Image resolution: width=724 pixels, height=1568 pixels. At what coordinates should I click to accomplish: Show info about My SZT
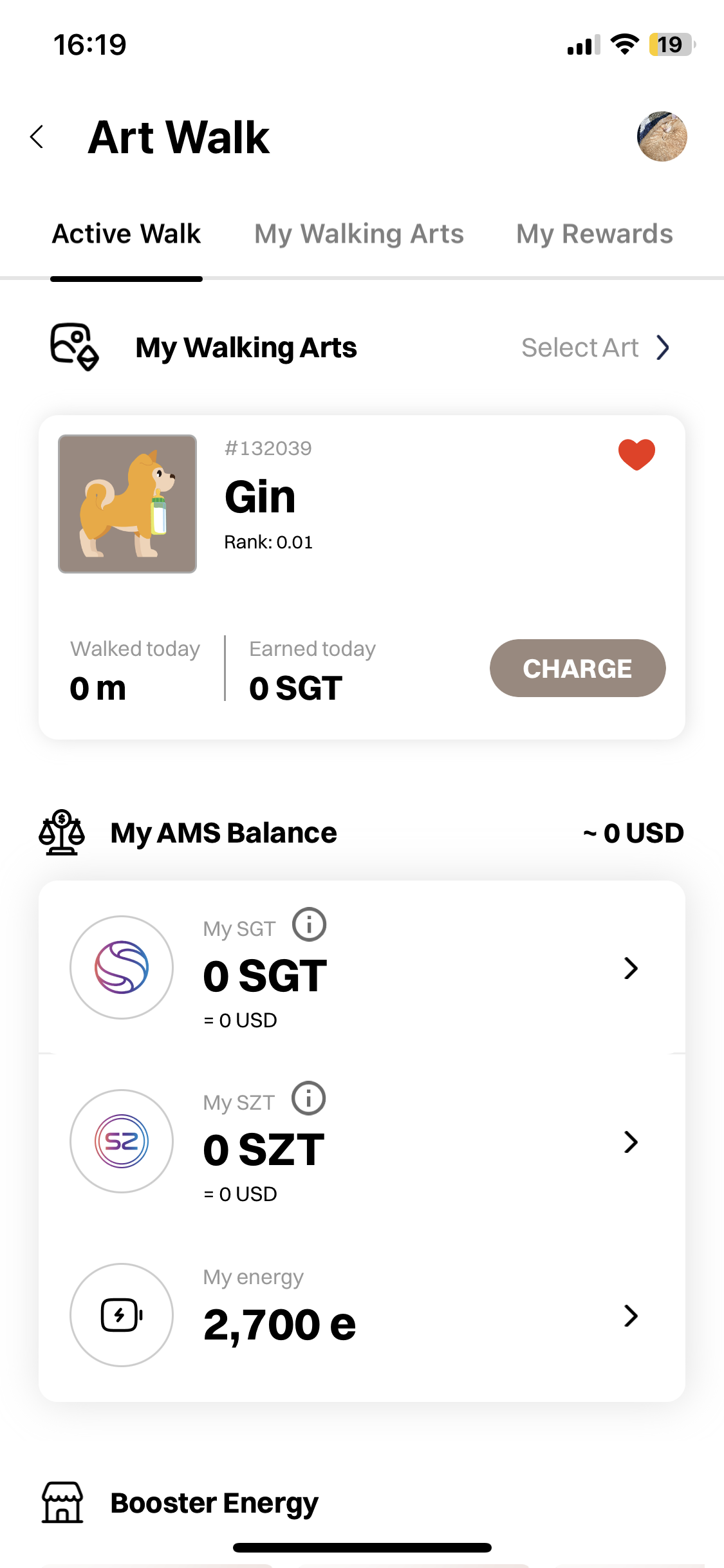[309, 1098]
